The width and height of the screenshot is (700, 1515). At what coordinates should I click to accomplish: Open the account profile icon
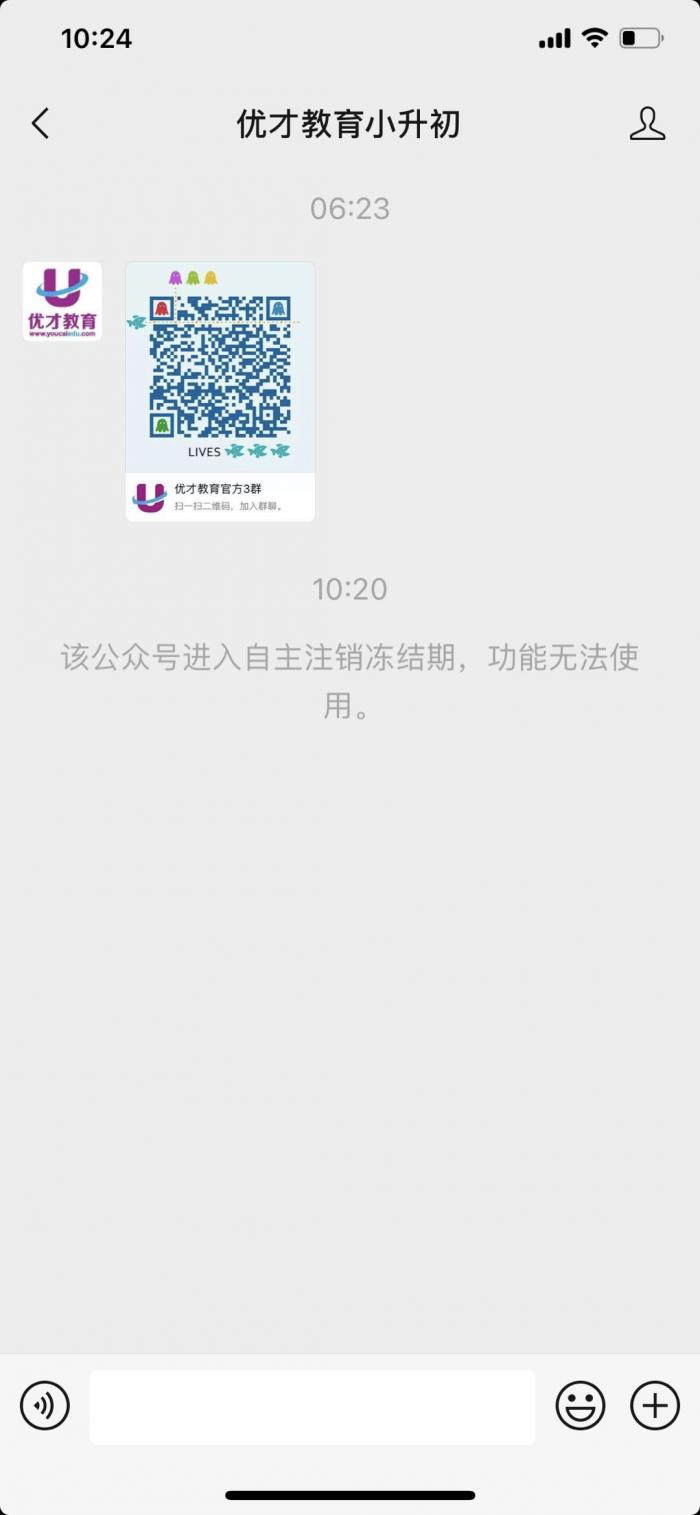647,124
